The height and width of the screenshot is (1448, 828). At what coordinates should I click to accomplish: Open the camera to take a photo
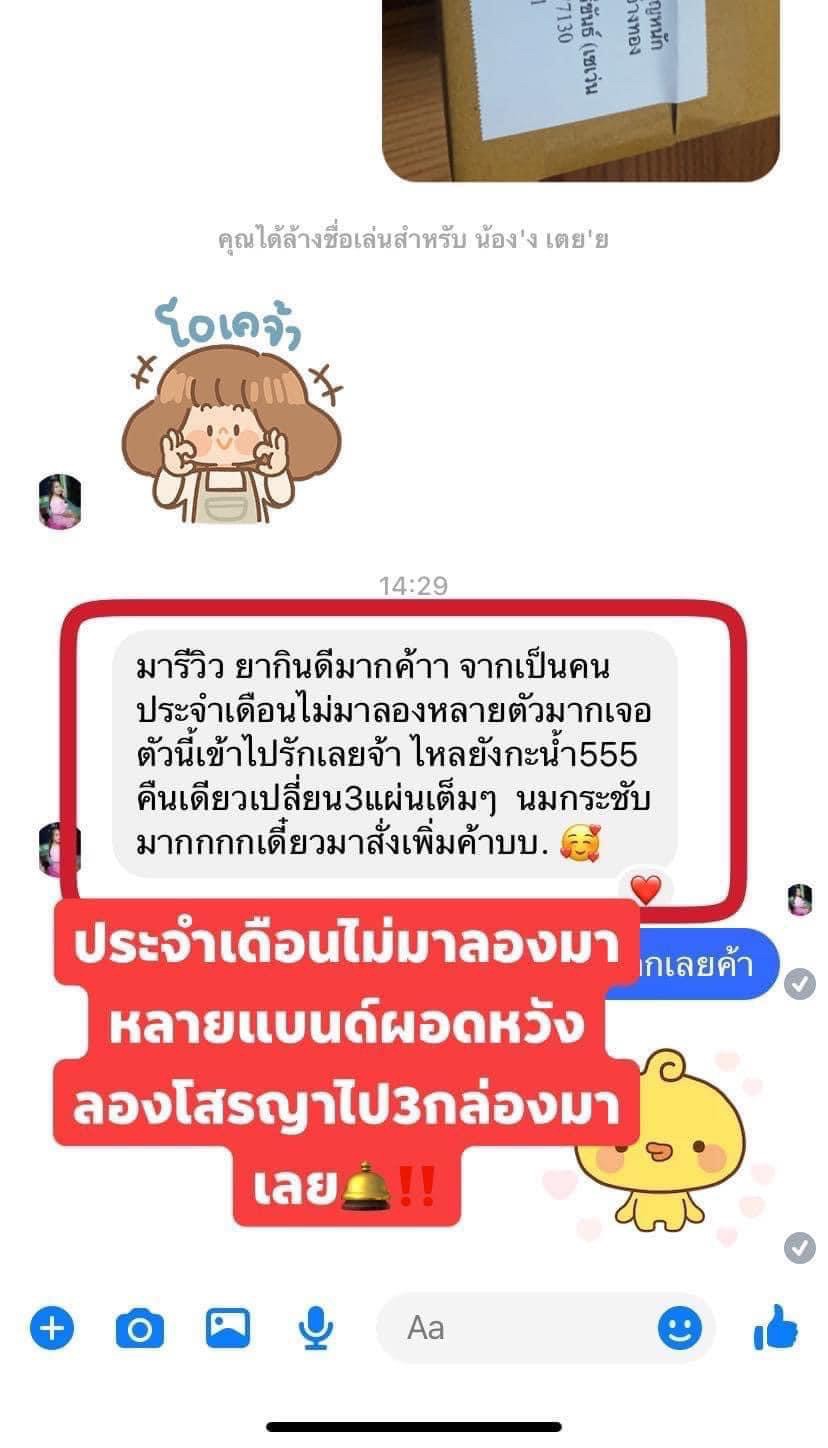pyautogui.click(x=139, y=1329)
